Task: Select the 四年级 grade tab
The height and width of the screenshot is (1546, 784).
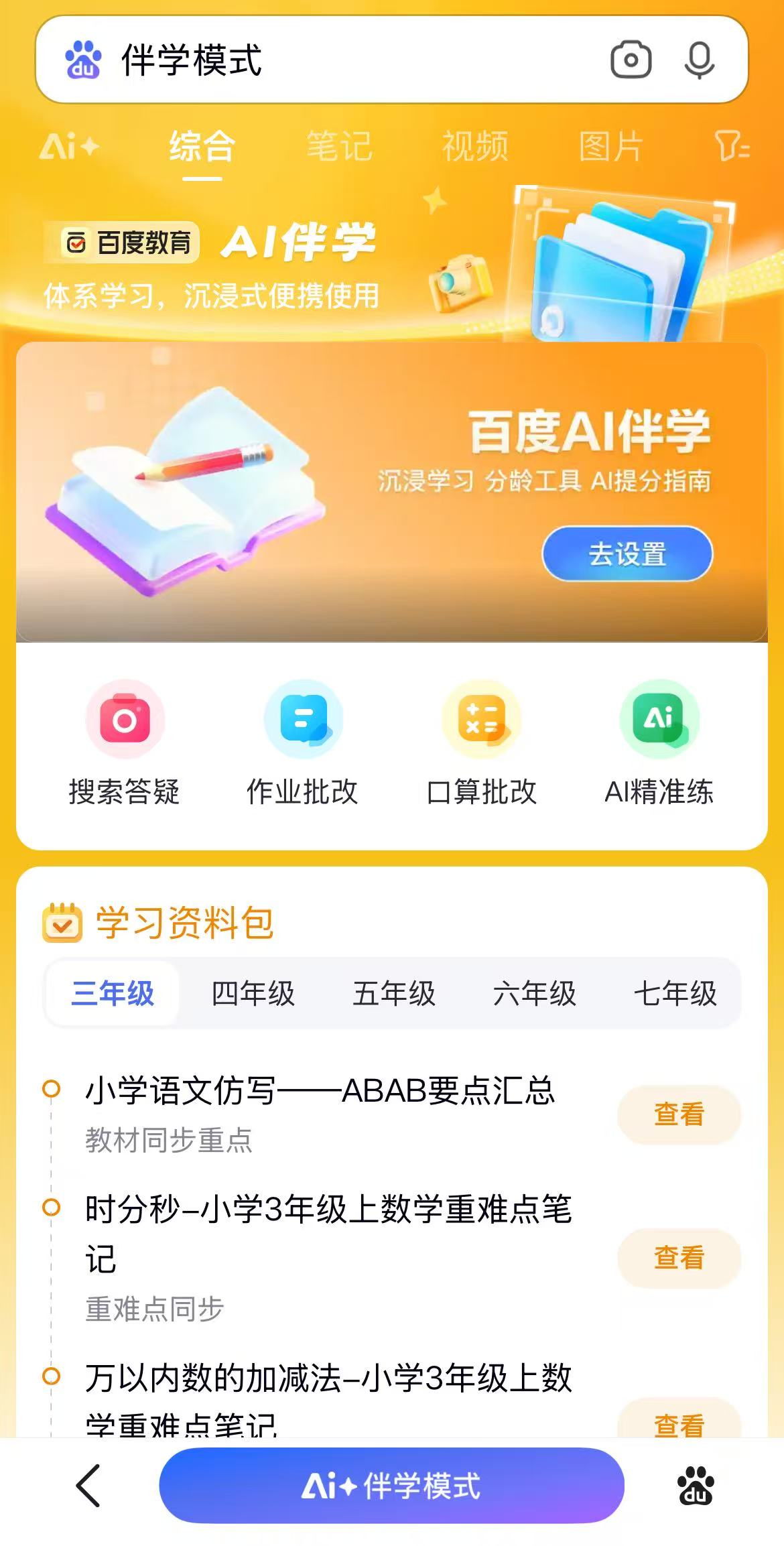Action: (x=253, y=994)
